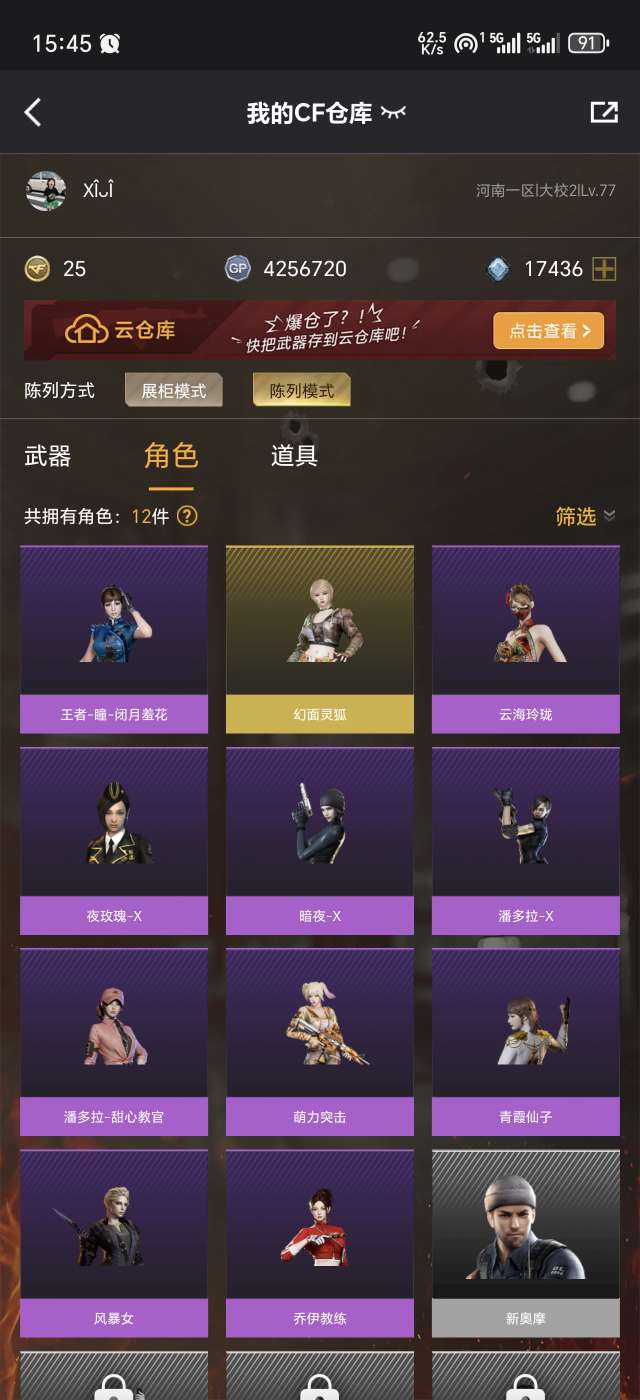Select 陈列模式 display mode

pos(301,391)
